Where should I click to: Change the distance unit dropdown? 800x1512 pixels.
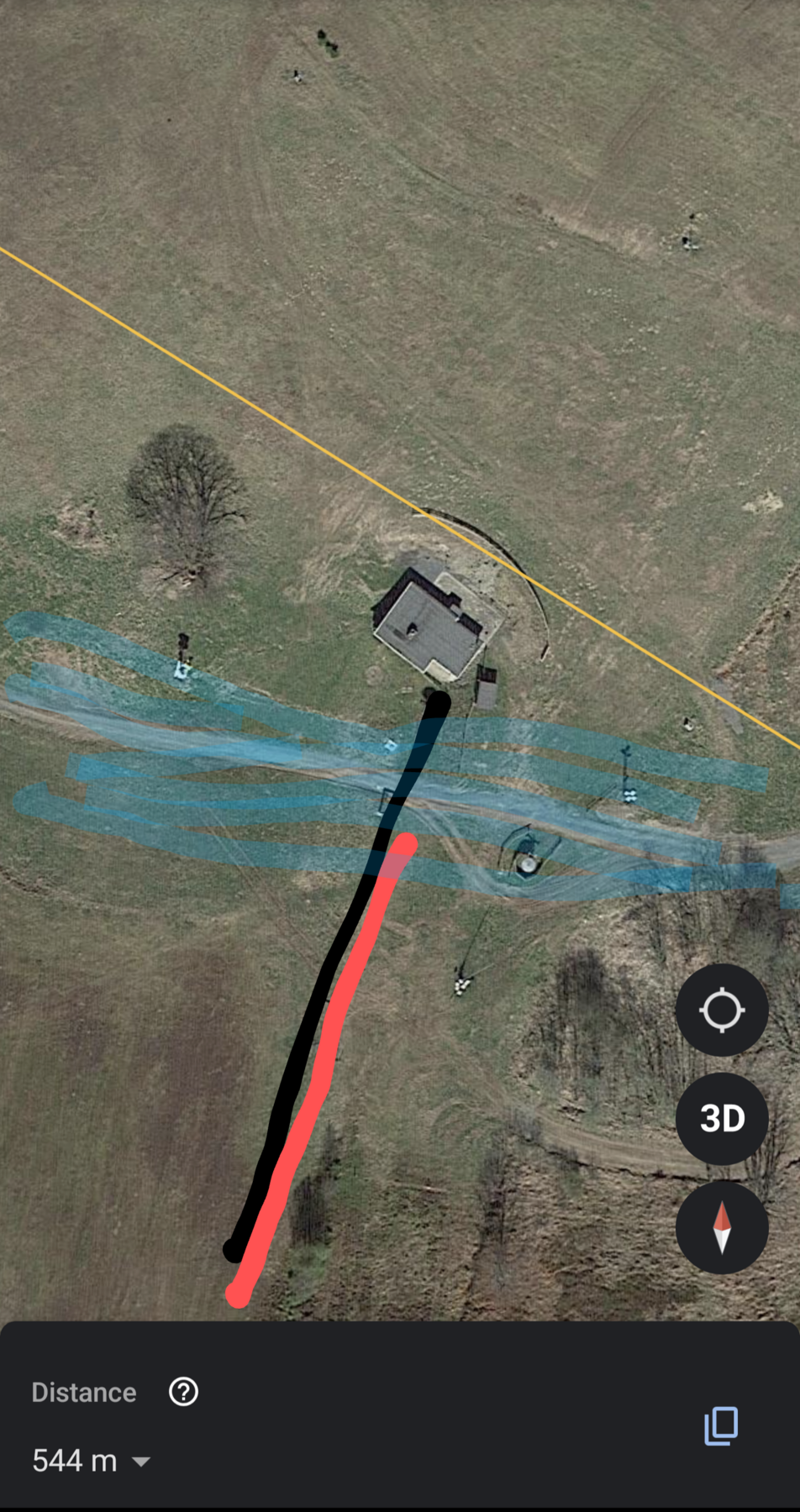click(x=140, y=1462)
